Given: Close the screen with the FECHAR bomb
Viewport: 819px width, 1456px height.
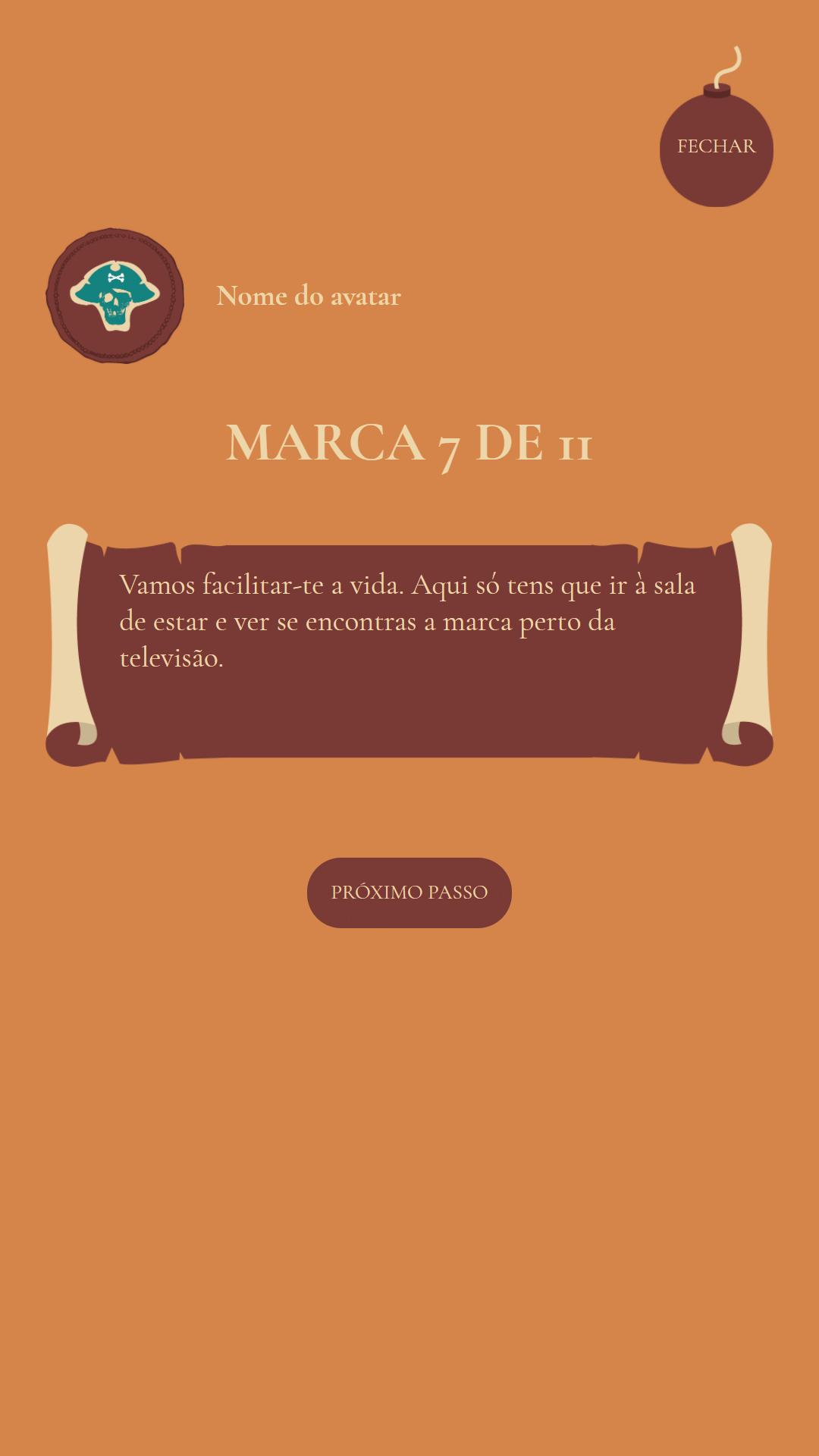Looking at the screenshot, I should point(716,148).
